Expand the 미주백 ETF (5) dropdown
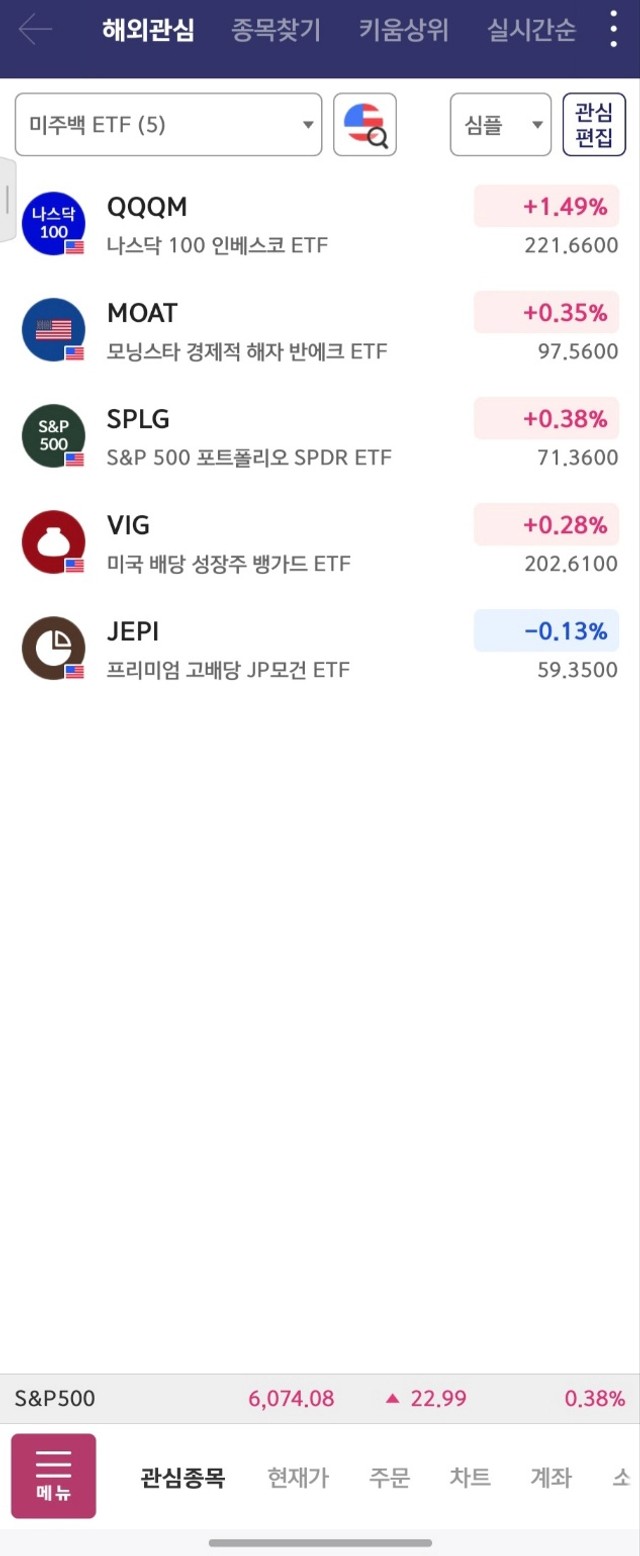This screenshot has width=640, height=1556. coord(168,125)
